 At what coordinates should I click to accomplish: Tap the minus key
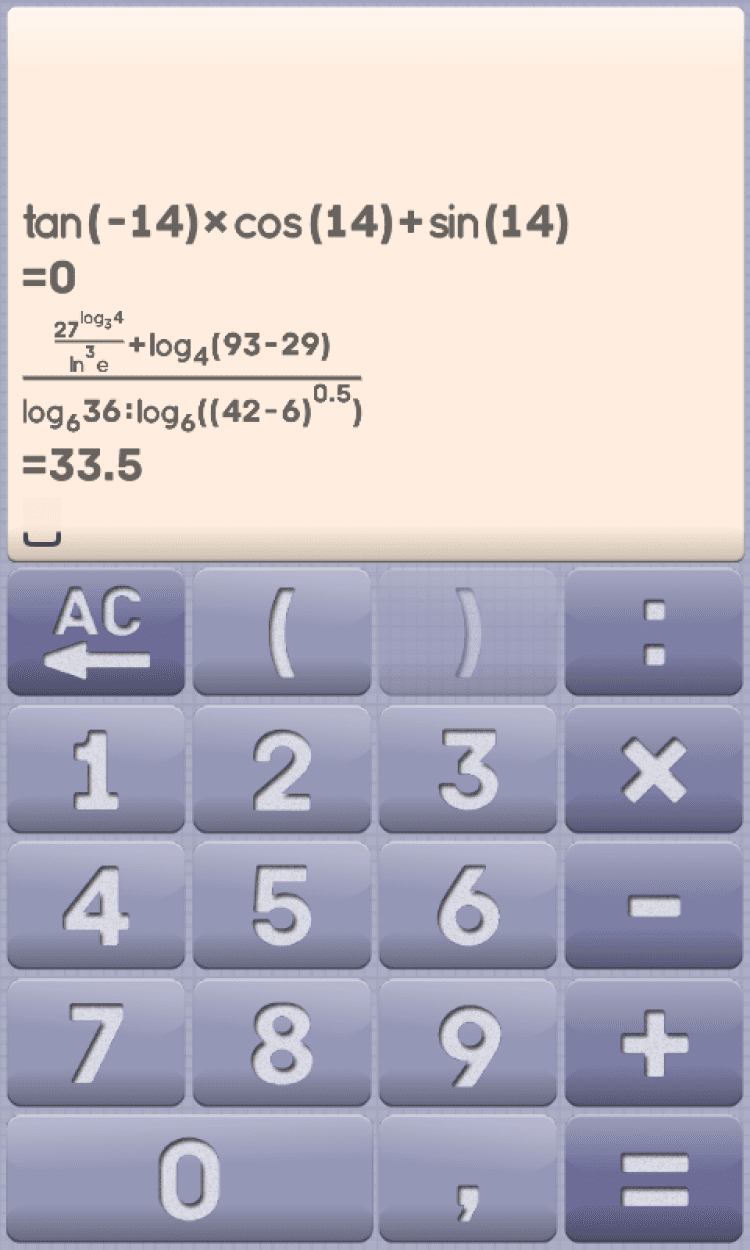coord(654,905)
